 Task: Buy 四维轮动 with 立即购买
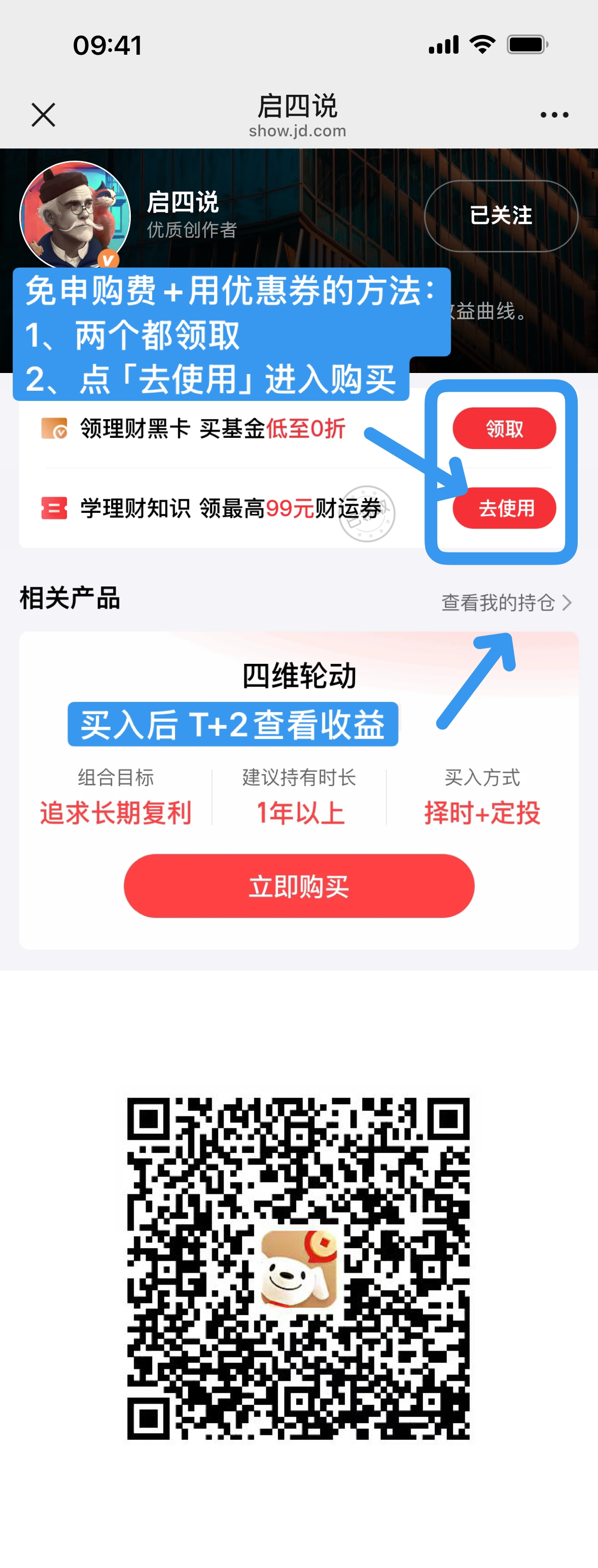pyautogui.click(x=299, y=886)
